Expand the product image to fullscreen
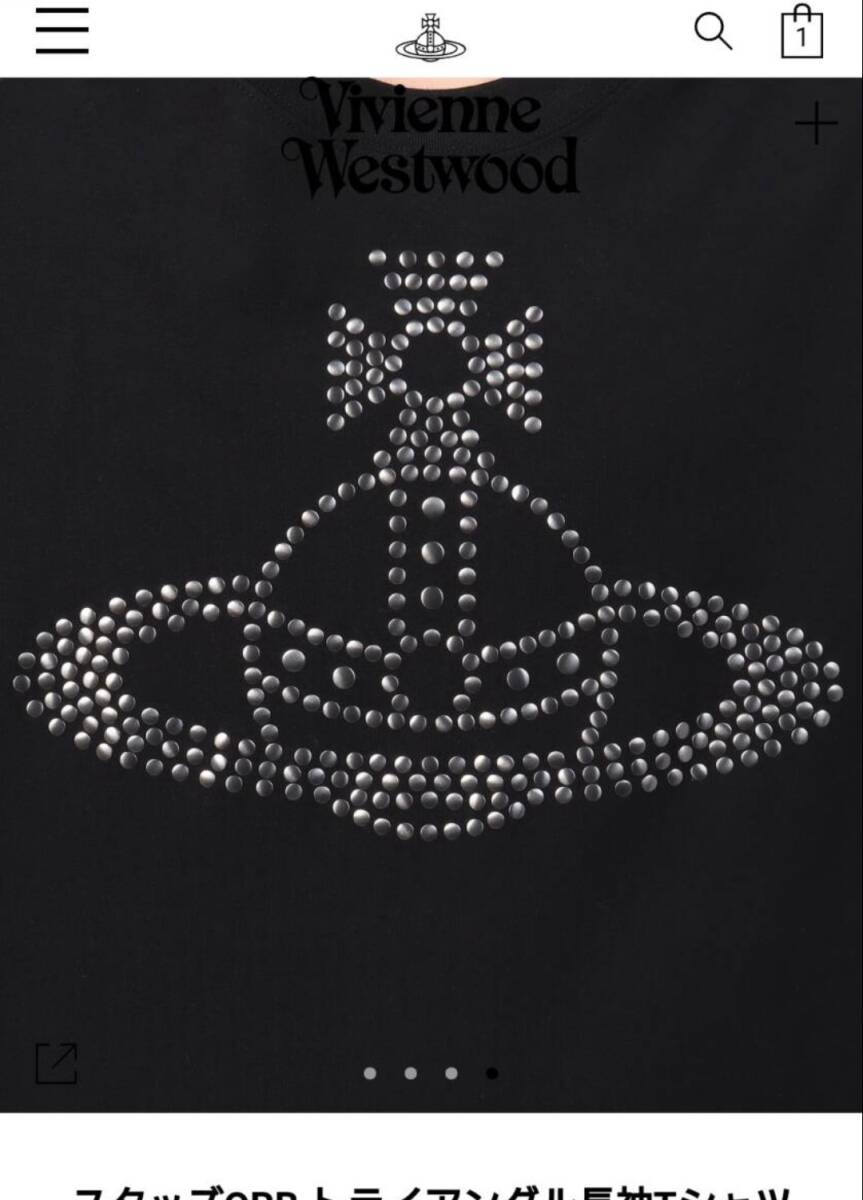The width and height of the screenshot is (863, 1200). pyautogui.click(x=56, y=1063)
